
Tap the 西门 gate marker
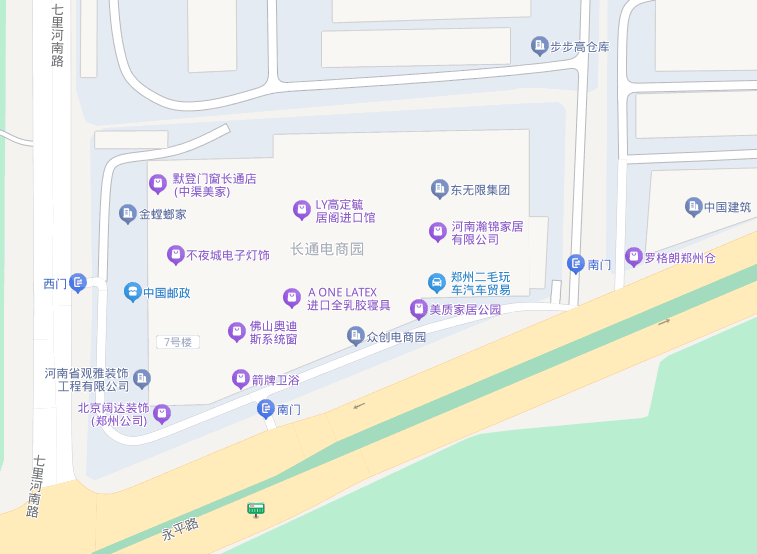[78, 283]
